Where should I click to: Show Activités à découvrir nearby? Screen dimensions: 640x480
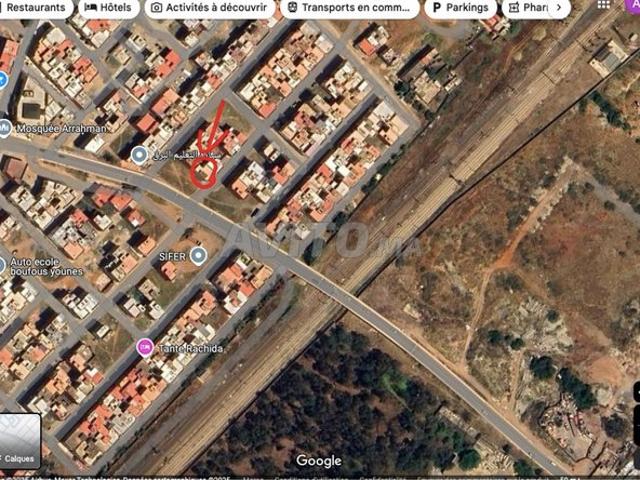[210, 8]
